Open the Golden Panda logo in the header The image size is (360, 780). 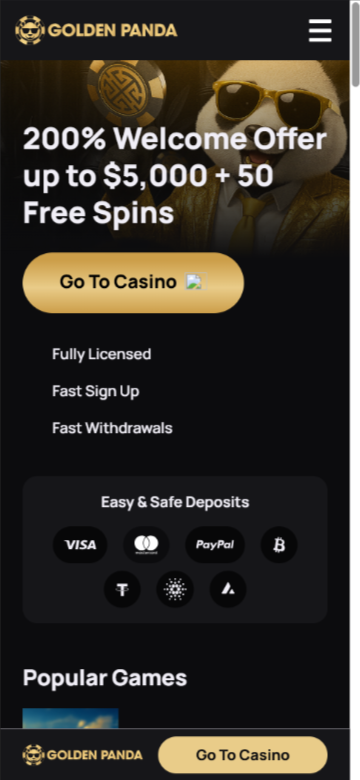tap(96, 30)
